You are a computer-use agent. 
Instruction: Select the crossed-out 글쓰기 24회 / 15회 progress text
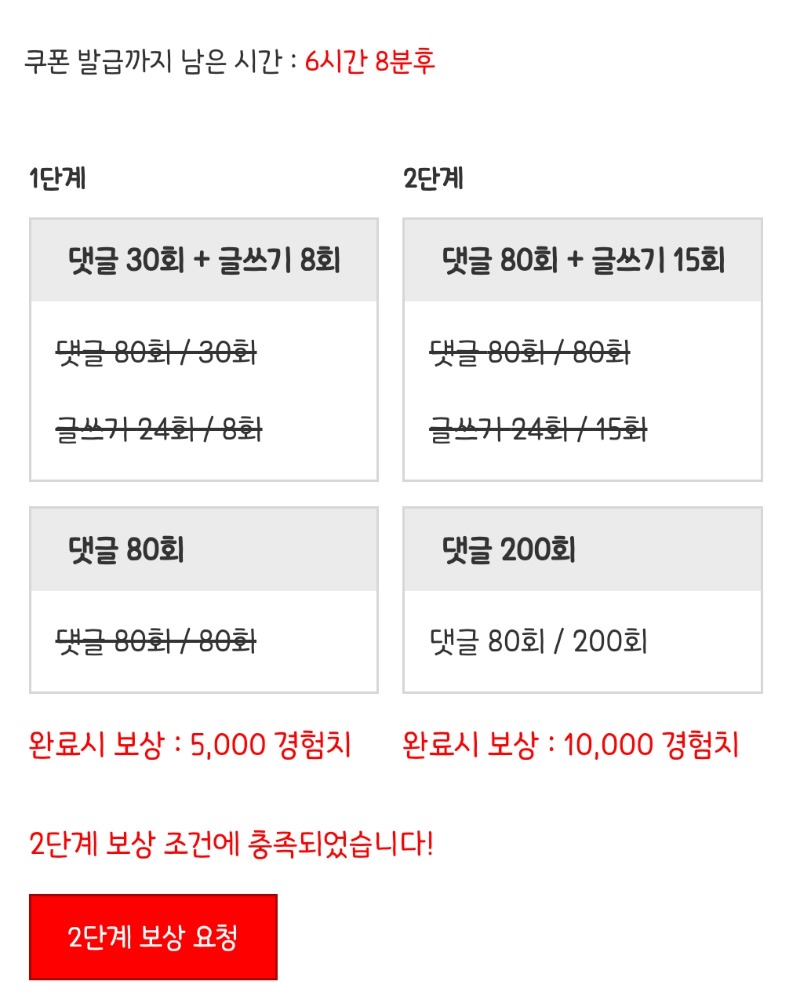point(535,430)
